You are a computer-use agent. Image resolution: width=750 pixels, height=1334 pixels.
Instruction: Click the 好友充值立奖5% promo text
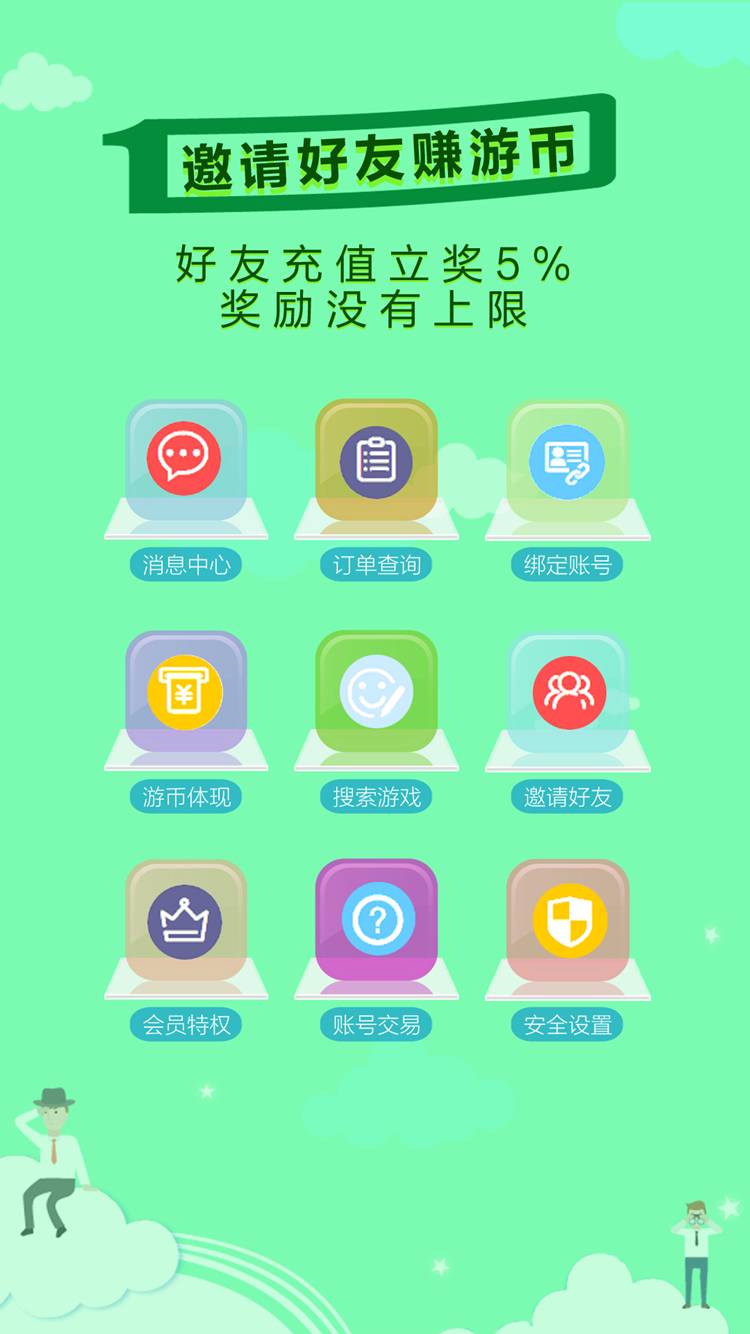pyautogui.click(x=375, y=263)
